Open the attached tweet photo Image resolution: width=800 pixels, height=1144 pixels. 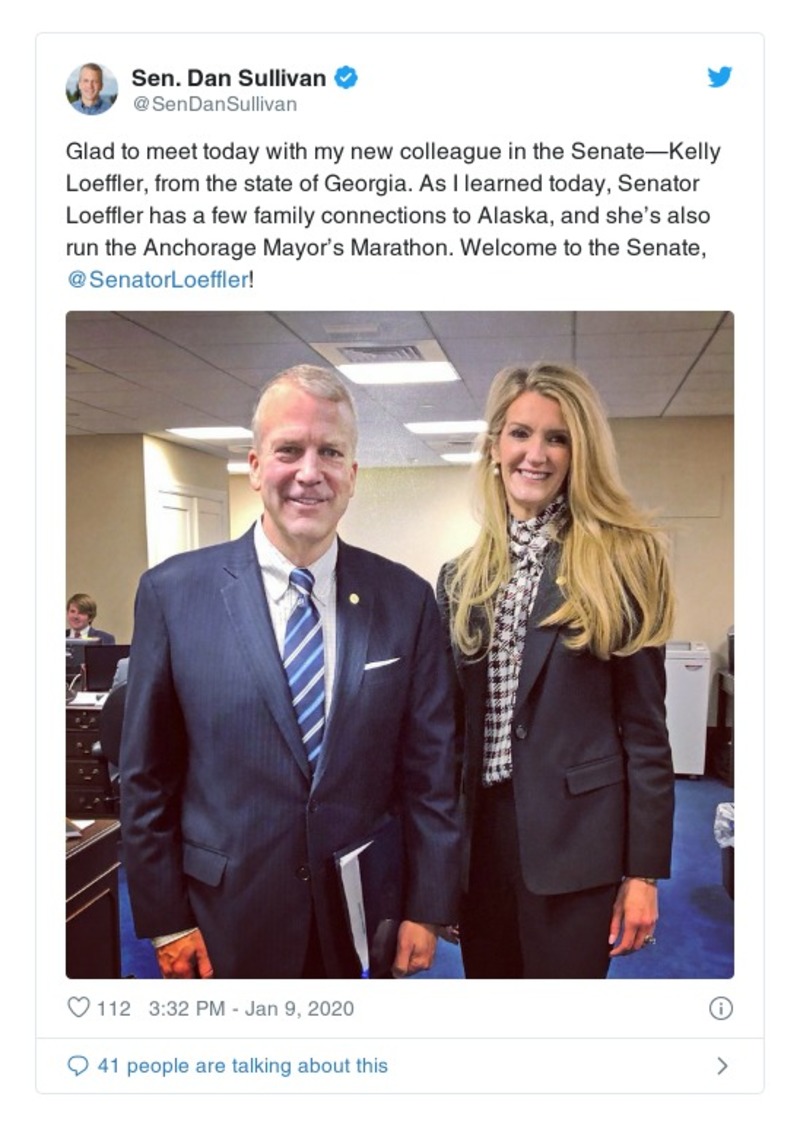coord(400,644)
